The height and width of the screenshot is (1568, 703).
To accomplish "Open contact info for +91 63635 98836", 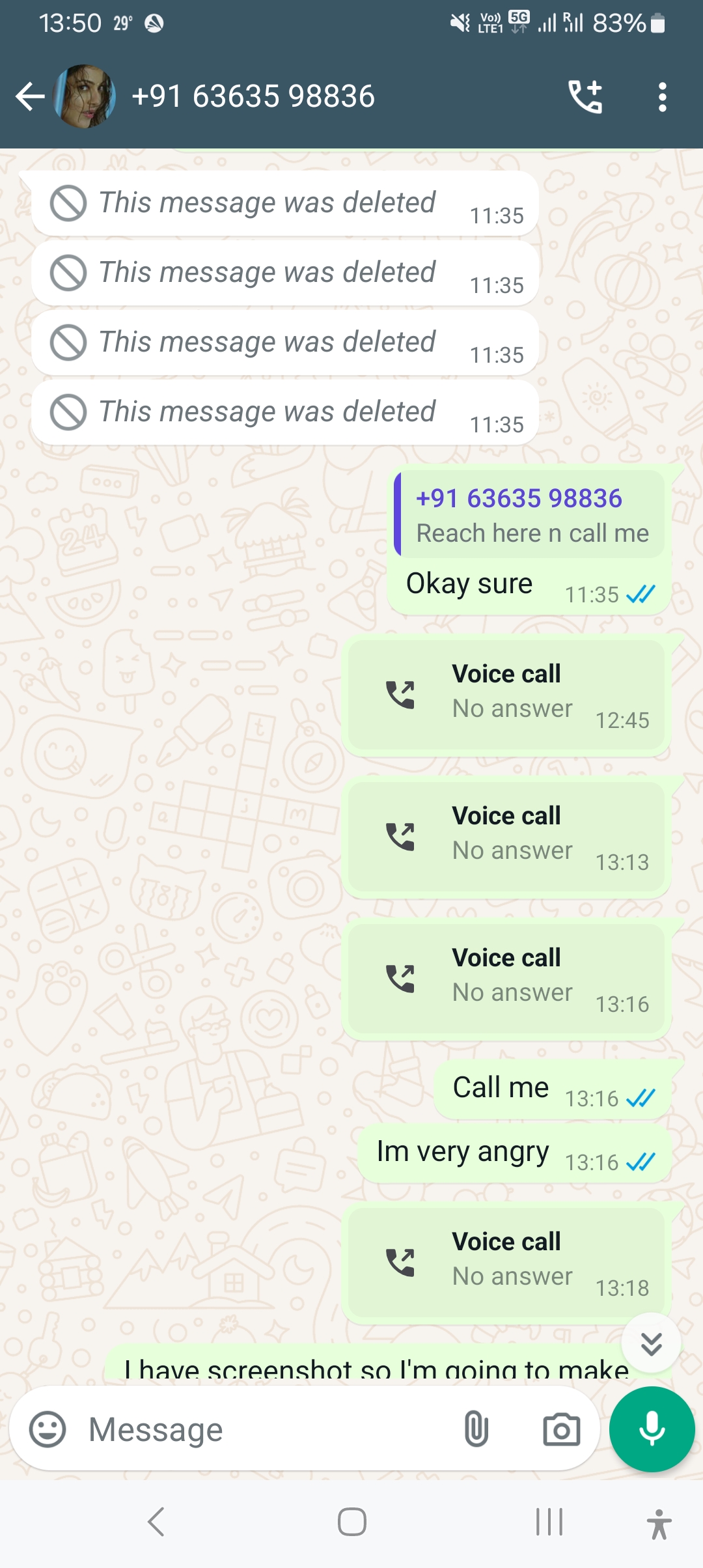I will (253, 96).
